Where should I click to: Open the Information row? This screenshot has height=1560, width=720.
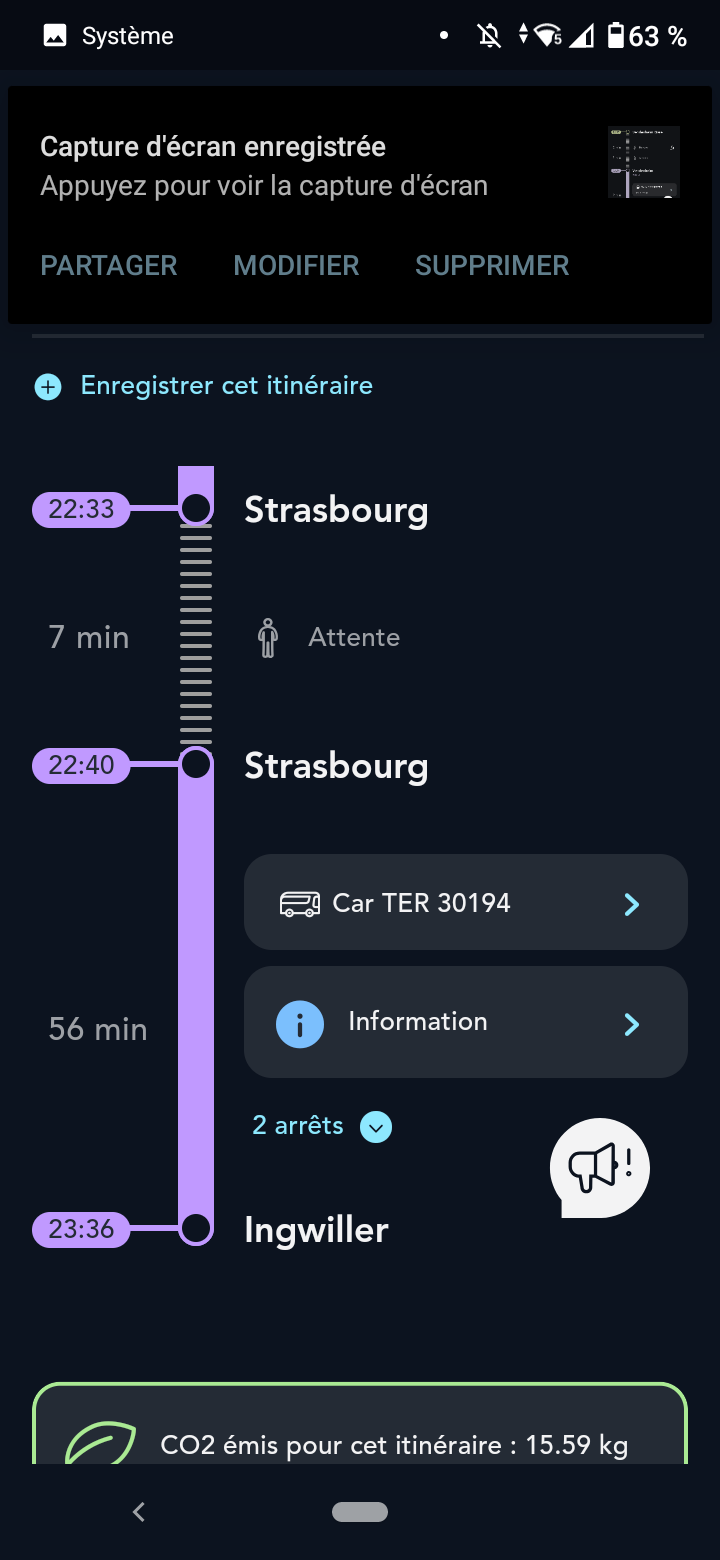[x=465, y=1022]
